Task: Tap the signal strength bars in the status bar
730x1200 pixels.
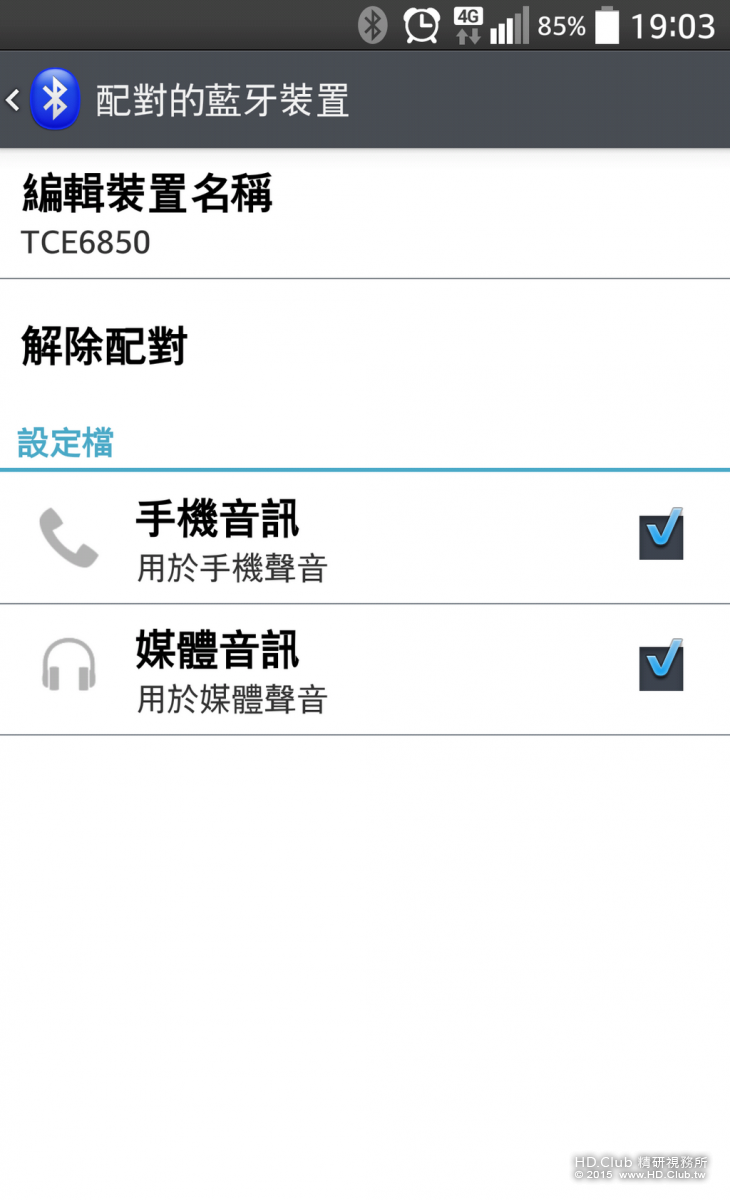Action: [x=510, y=24]
